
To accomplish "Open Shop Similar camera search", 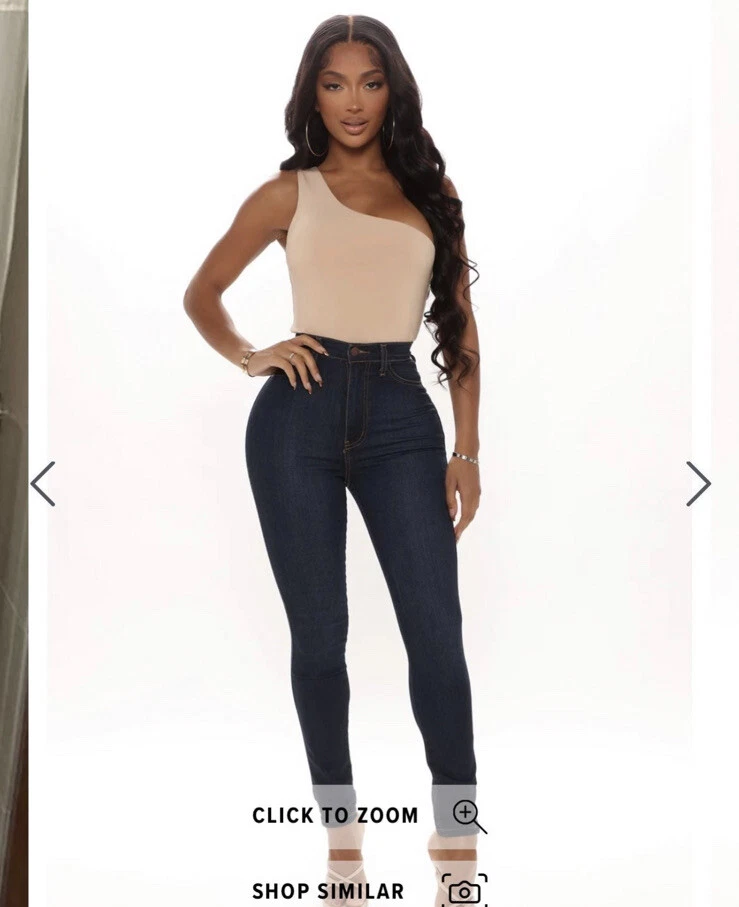I will 464,890.
